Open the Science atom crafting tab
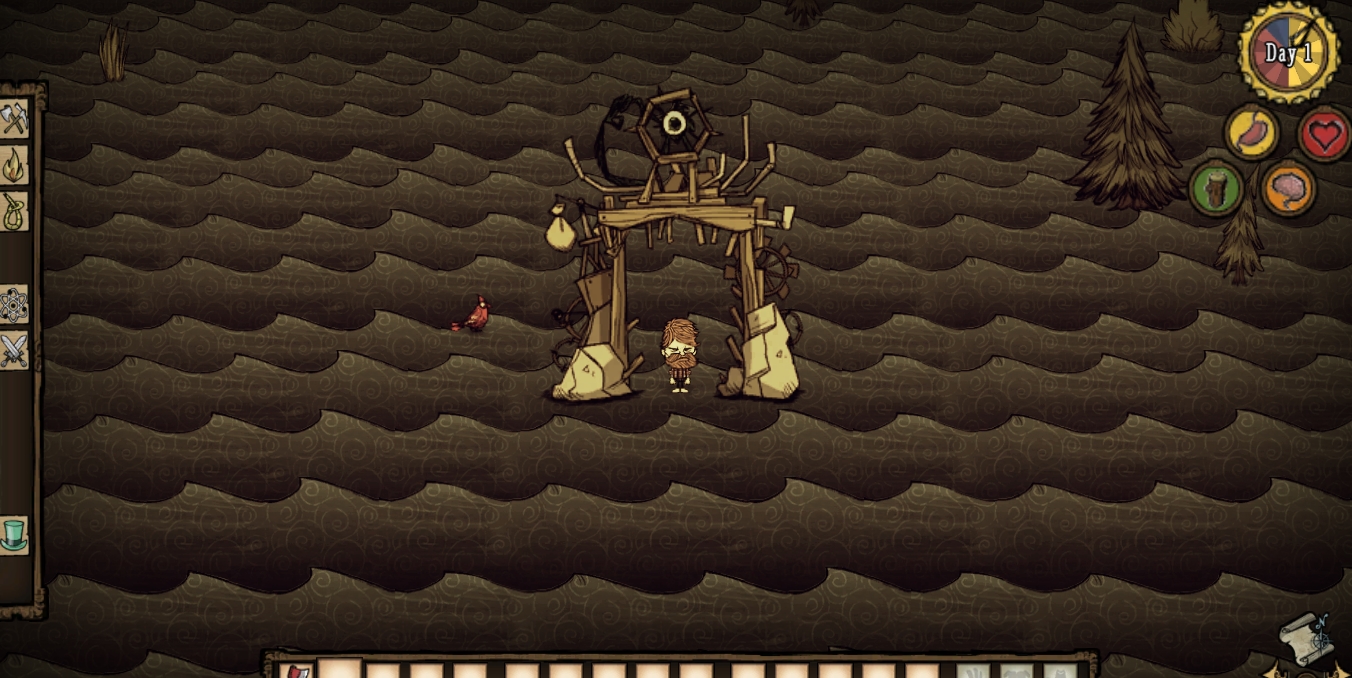Image resolution: width=1352 pixels, height=678 pixels. 13,305
